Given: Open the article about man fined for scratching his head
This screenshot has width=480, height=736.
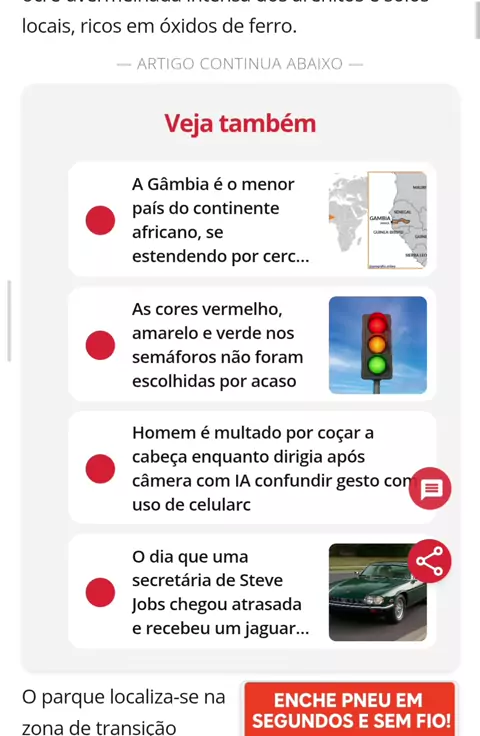Looking at the screenshot, I should coord(252,468).
